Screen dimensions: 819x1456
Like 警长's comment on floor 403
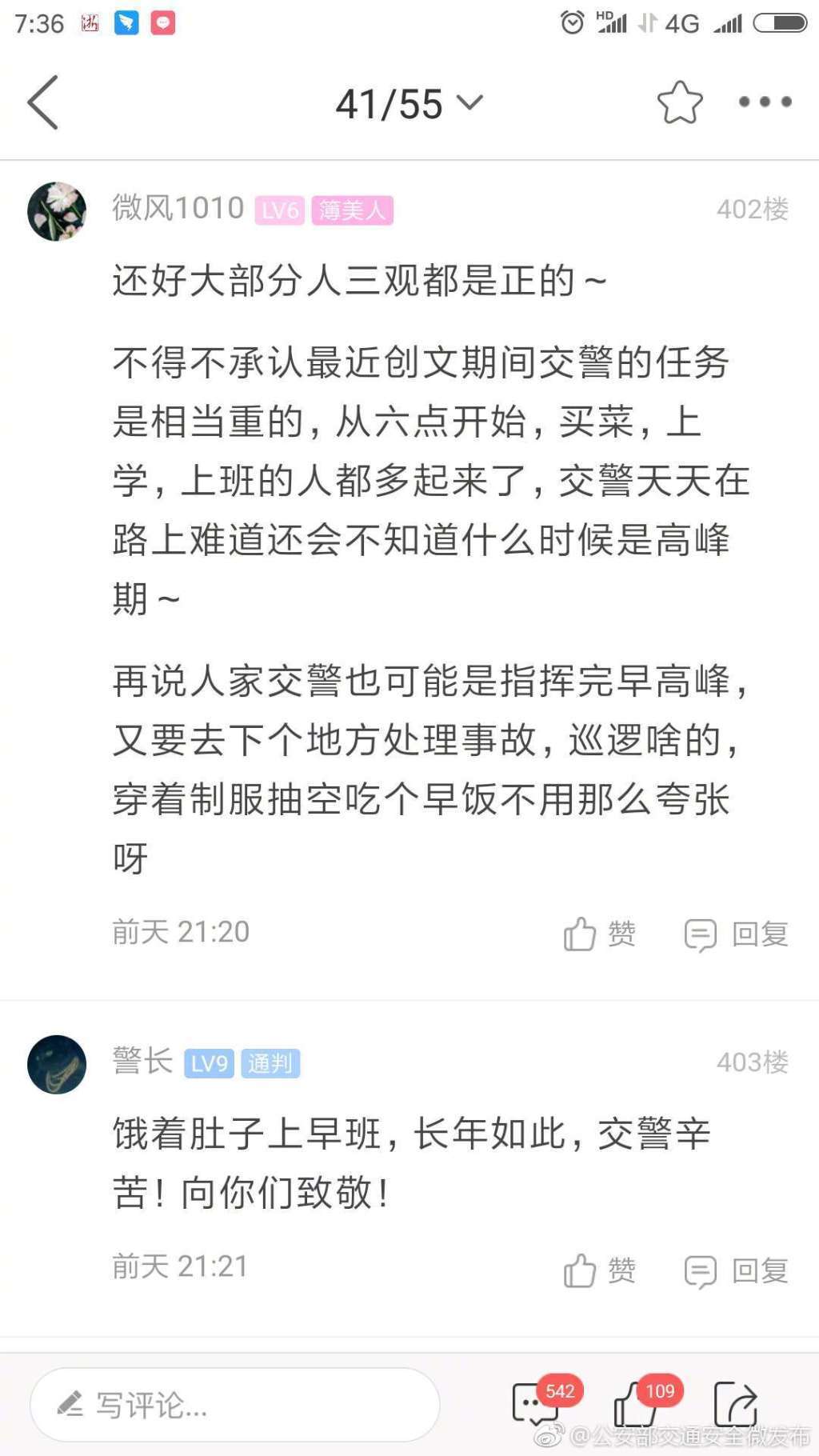[x=600, y=1270]
